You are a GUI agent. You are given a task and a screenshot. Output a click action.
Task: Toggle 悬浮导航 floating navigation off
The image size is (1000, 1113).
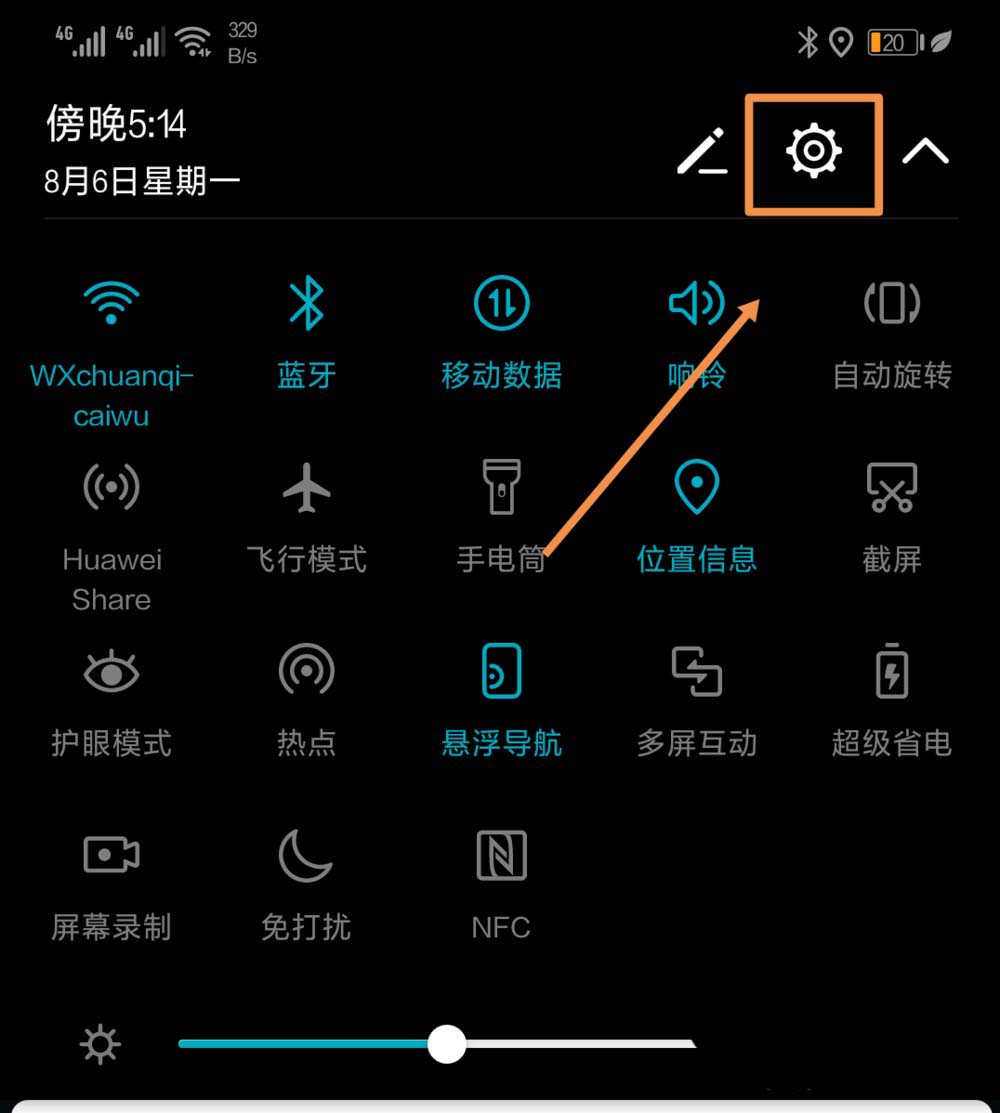(501, 671)
